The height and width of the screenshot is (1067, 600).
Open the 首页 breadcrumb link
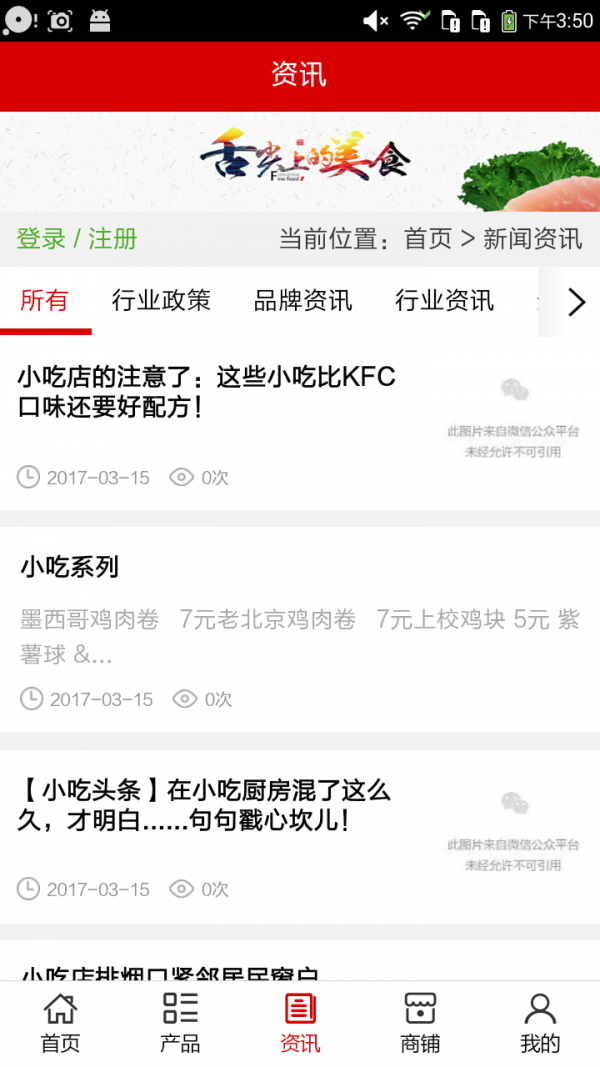pos(428,239)
